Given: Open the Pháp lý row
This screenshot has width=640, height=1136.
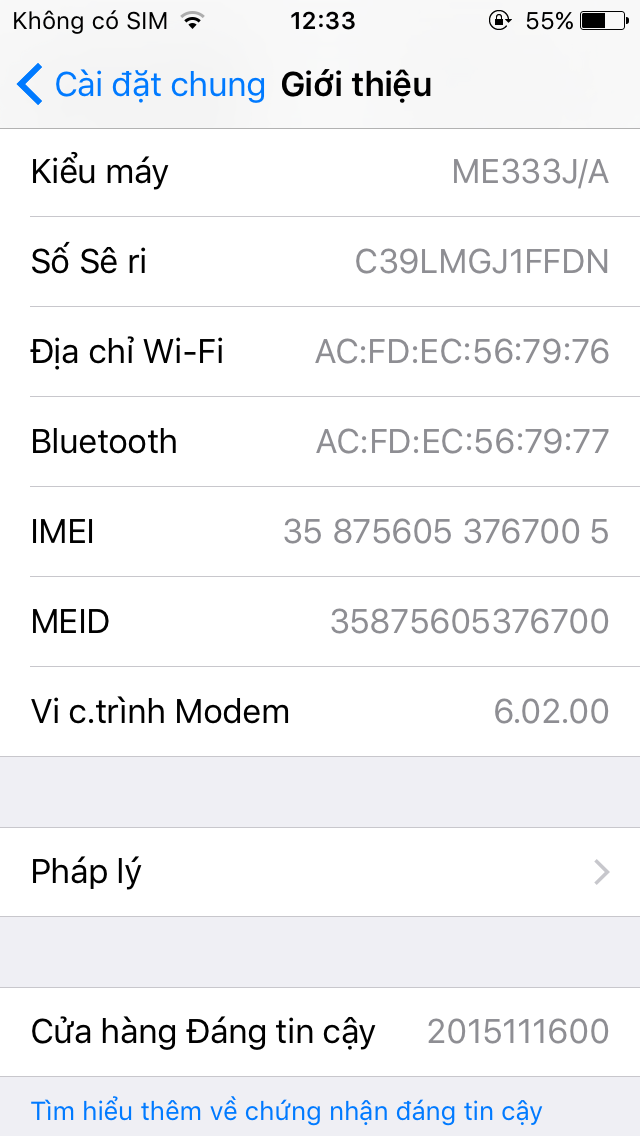Looking at the screenshot, I should click(x=320, y=872).
